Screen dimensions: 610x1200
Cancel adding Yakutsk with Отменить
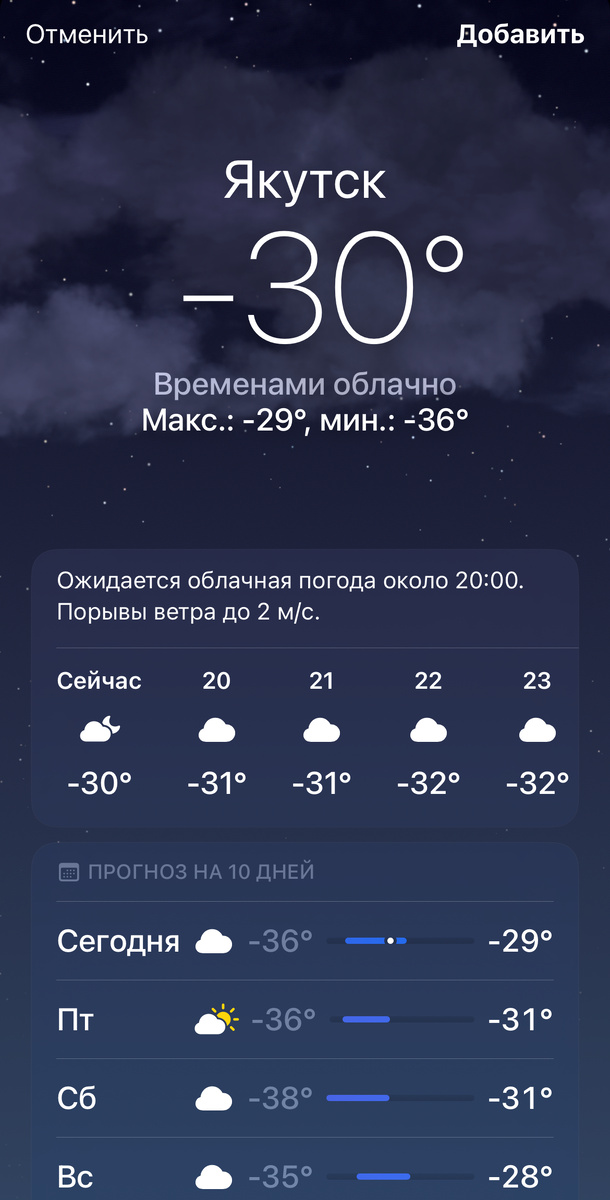click(x=87, y=35)
